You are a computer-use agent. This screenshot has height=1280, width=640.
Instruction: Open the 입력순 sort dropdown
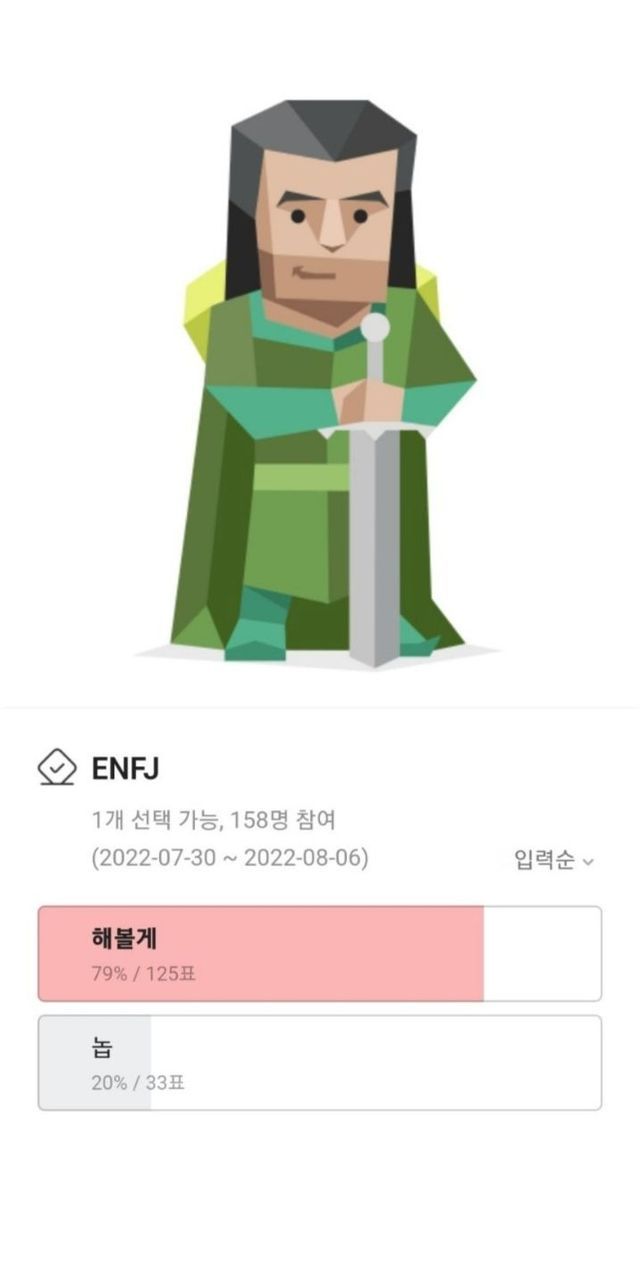tap(553, 860)
